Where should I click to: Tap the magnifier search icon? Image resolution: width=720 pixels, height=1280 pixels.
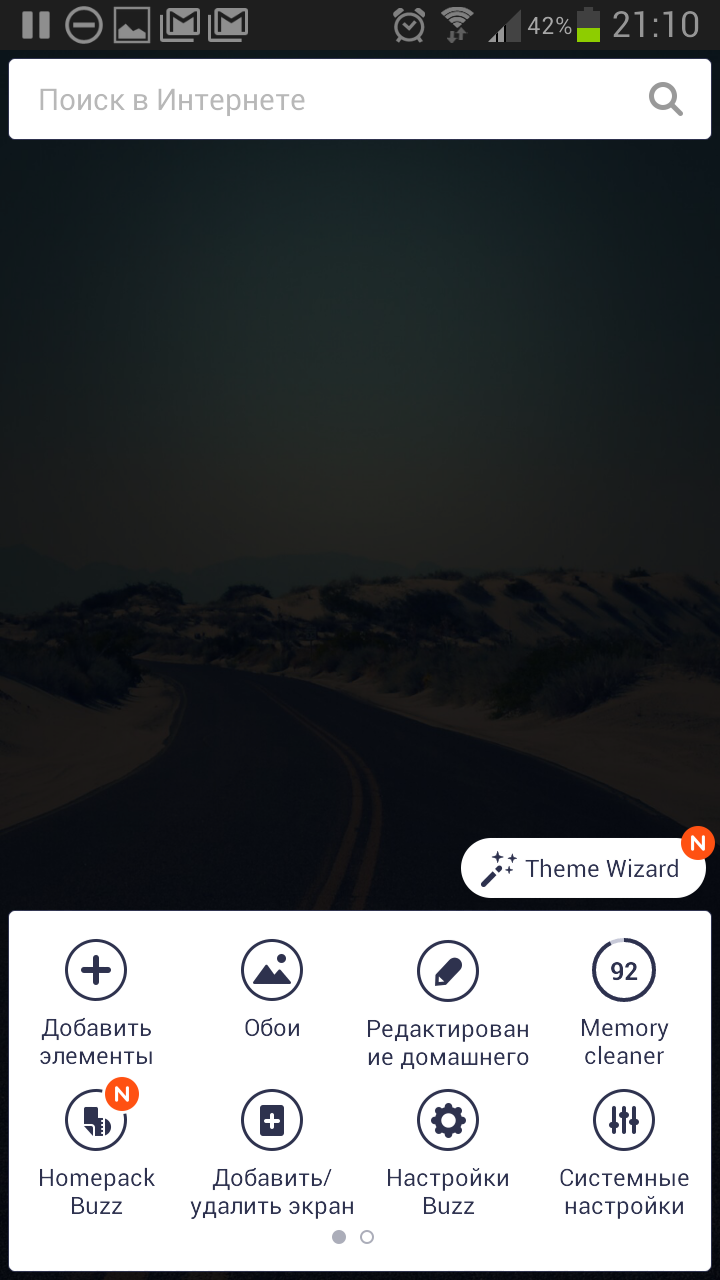(x=665, y=99)
